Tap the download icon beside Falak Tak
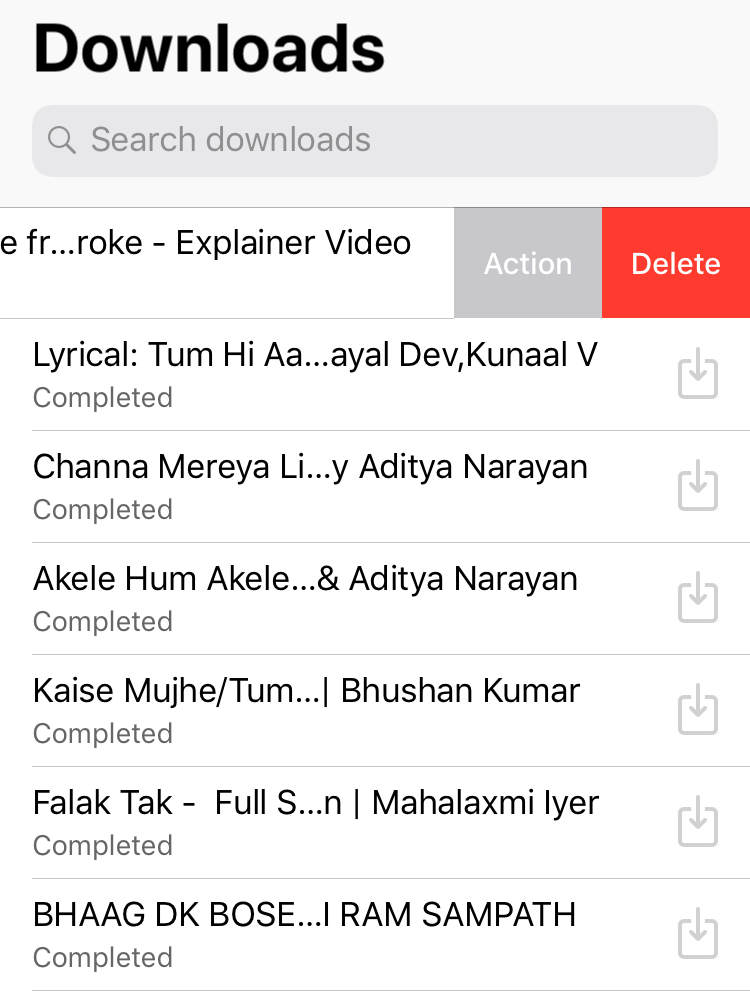This screenshot has height=1001, width=750. tap(698, 824)
